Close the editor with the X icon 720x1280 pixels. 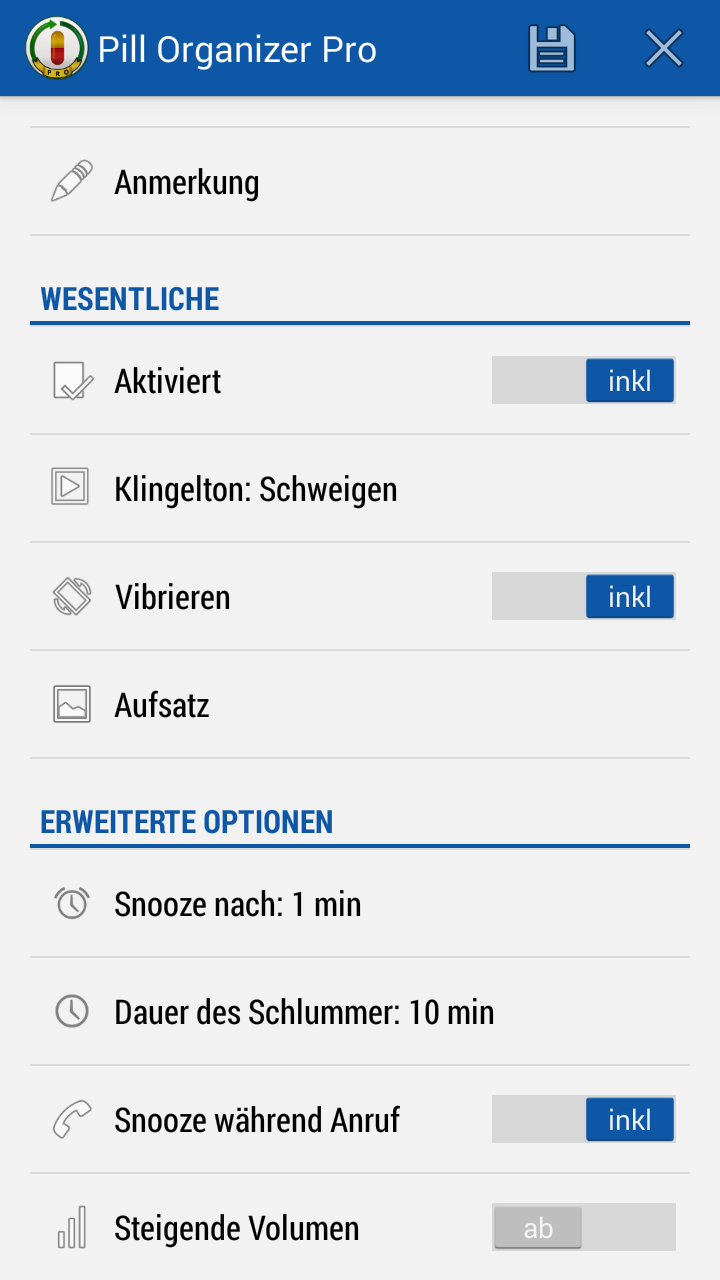pos(664,48)
